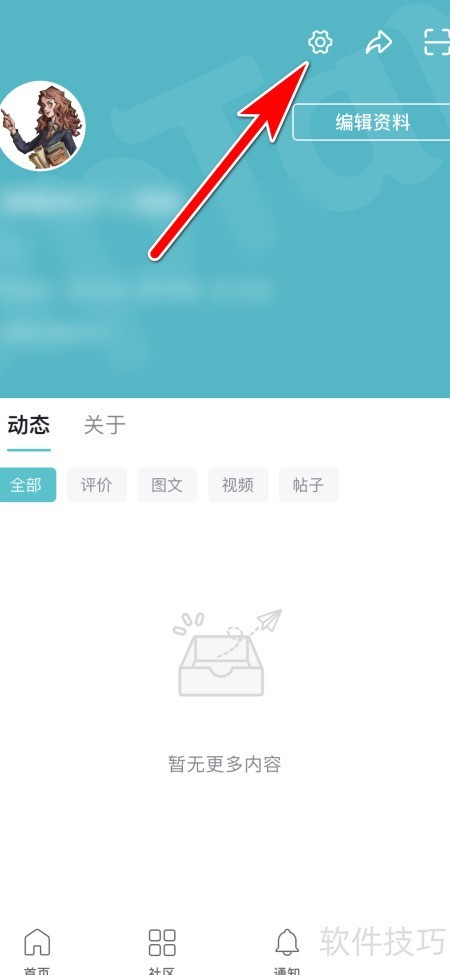Open the settings gear icon

point(320,42)
